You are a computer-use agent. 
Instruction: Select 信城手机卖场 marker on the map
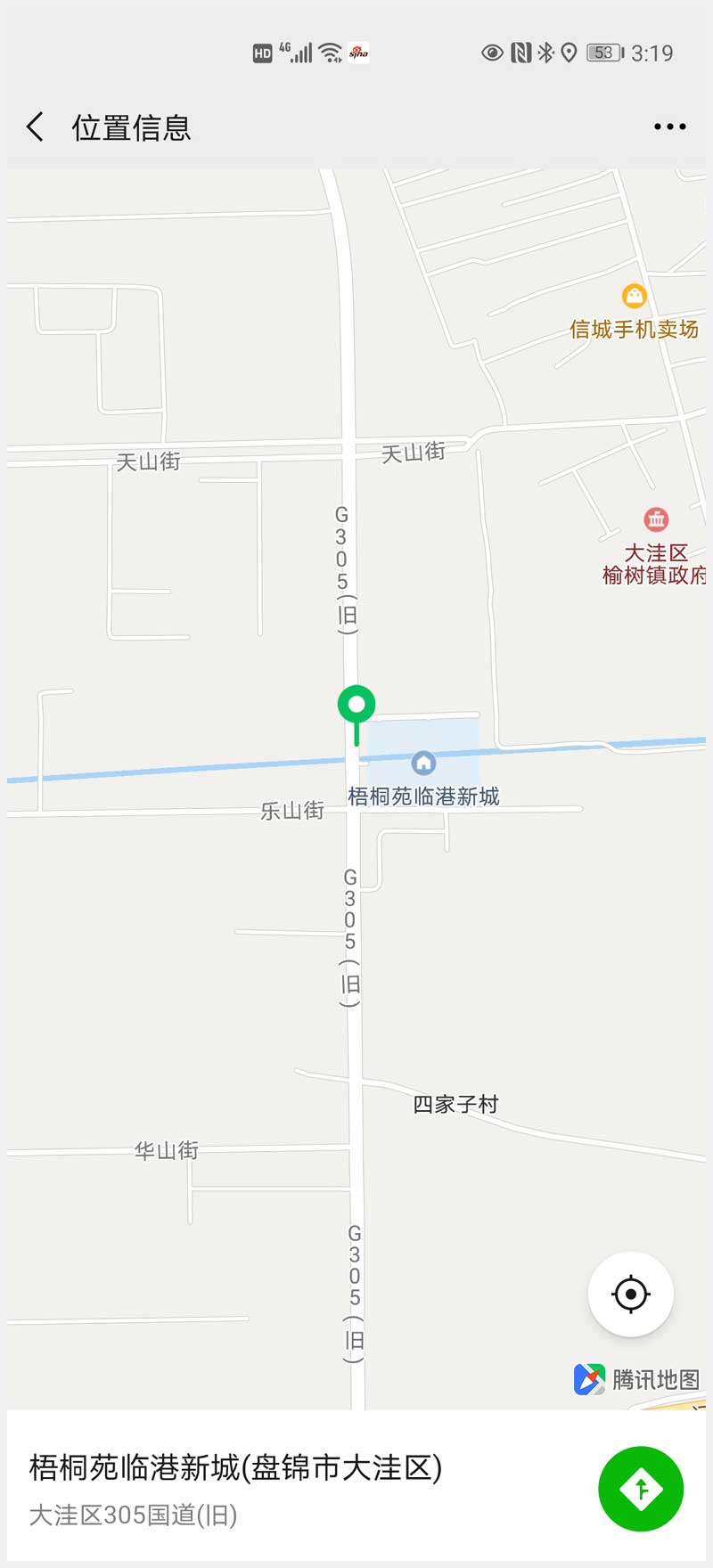[x=634, y=295]
